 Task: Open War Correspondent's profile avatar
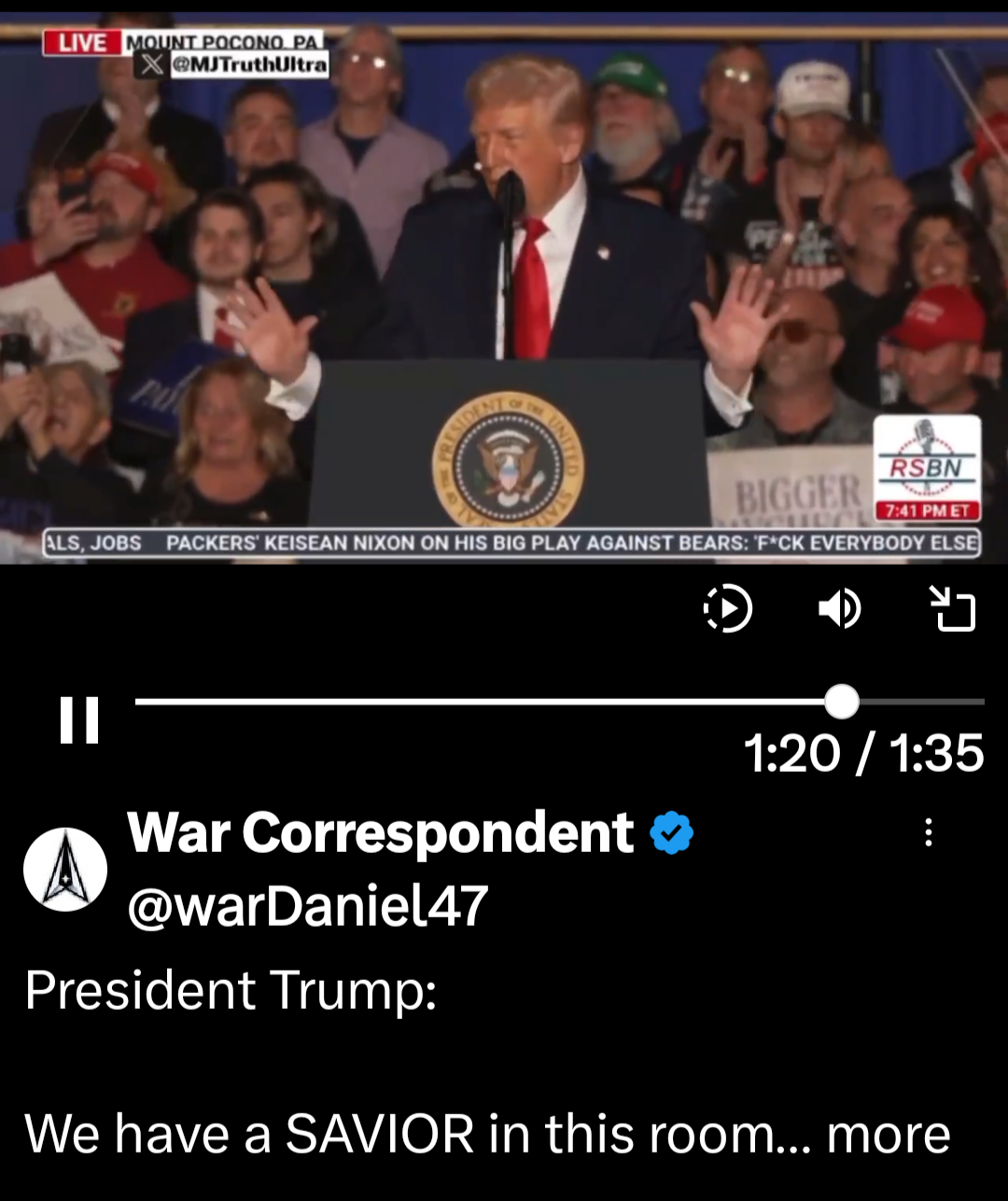64,869
